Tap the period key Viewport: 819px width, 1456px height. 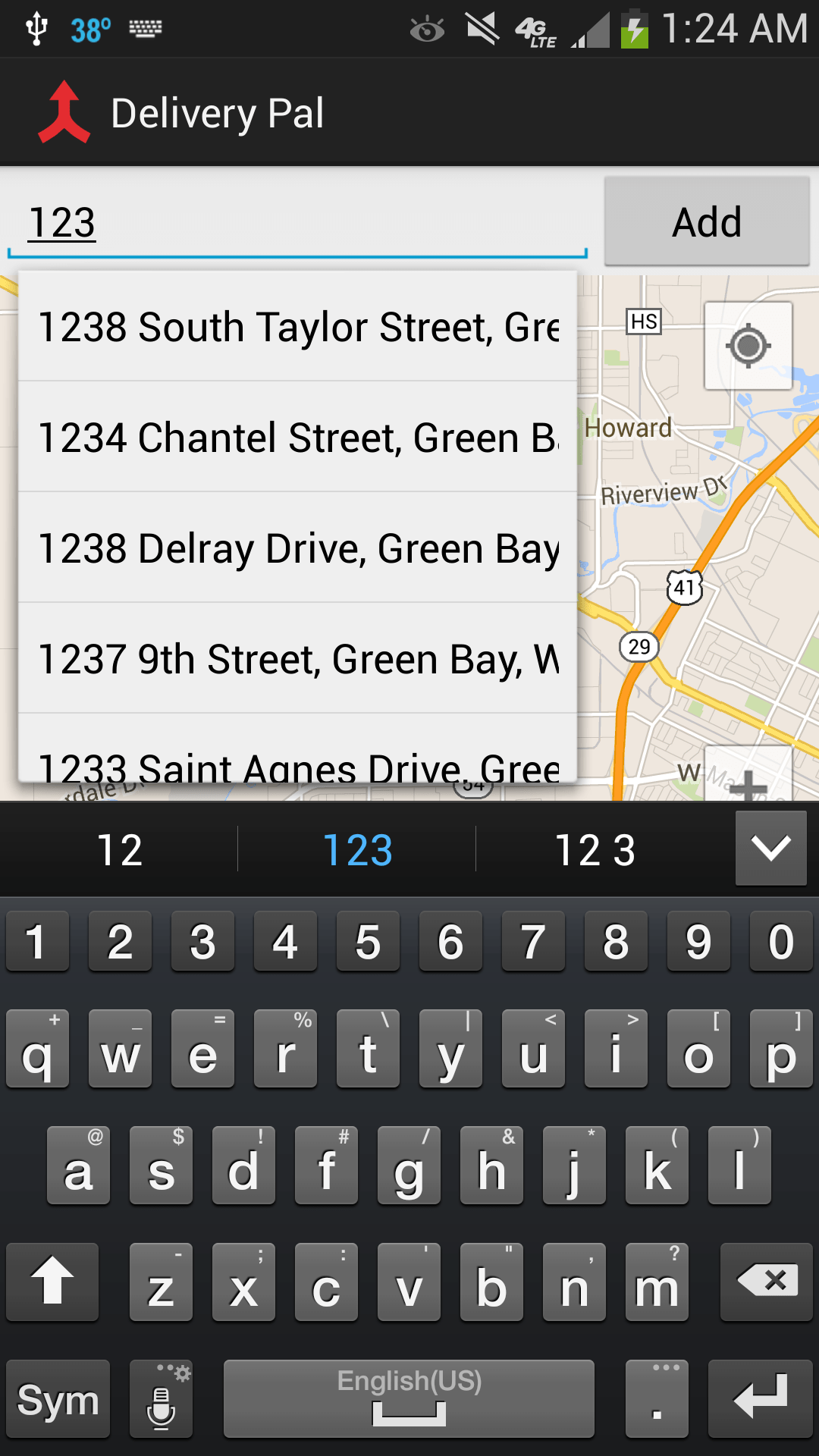657,1399
